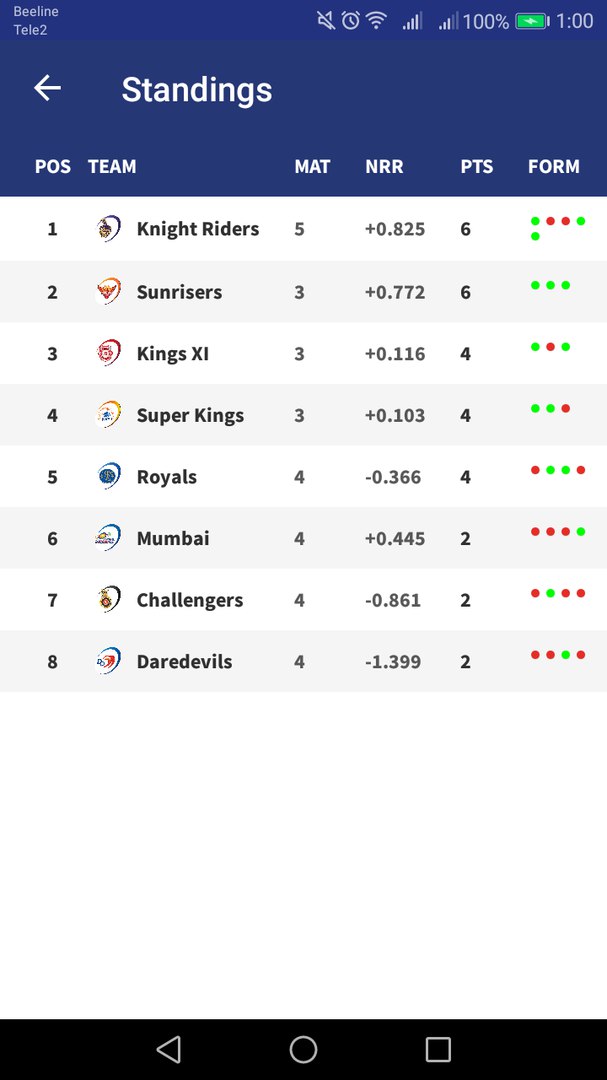The height and width of the screenshot is (1080, 607).
Task: Select the Kings XI row
Action: point(303,353)
